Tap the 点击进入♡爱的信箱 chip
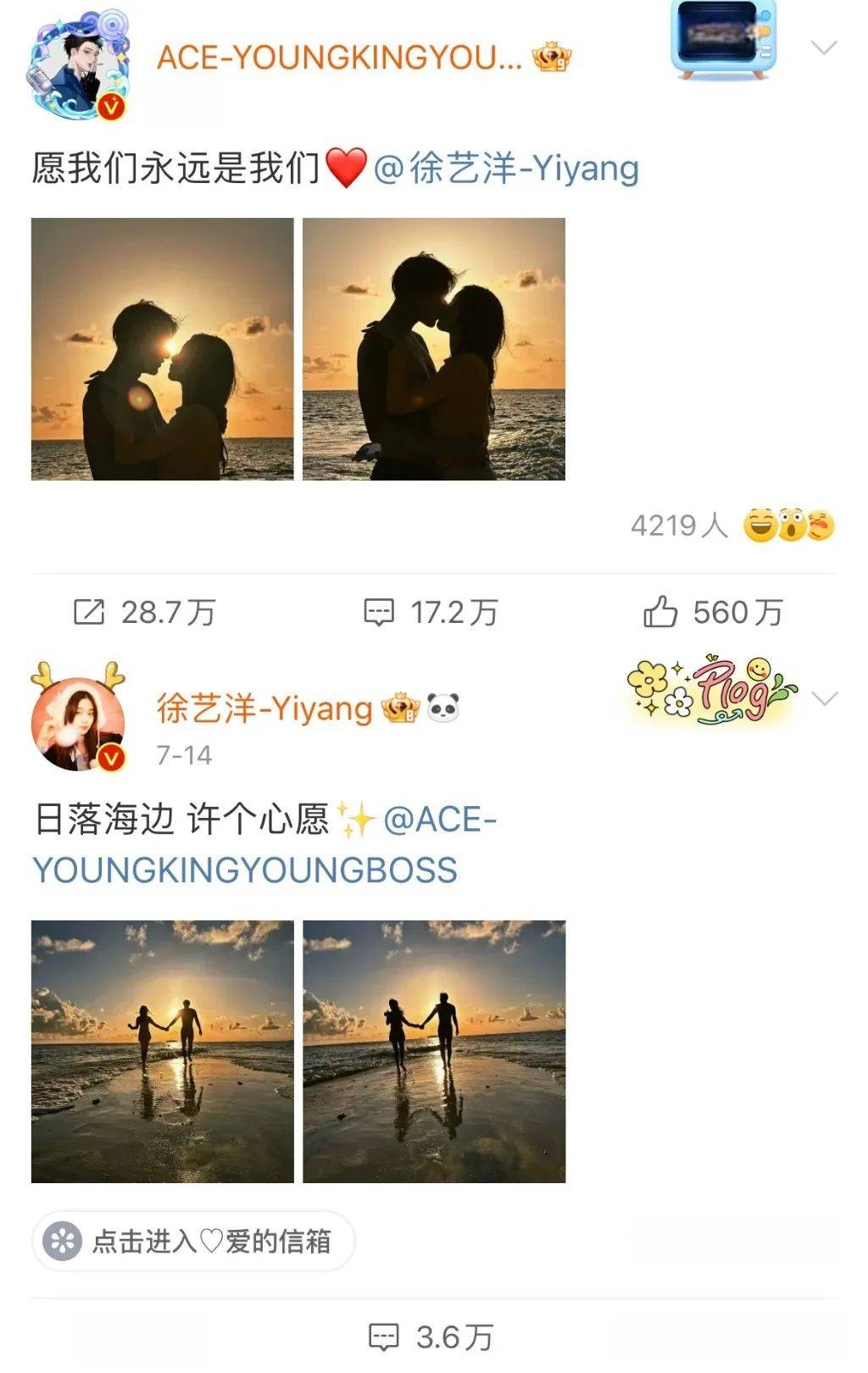This screenshot has width=868, height=1373. (x=193, y=1242)
